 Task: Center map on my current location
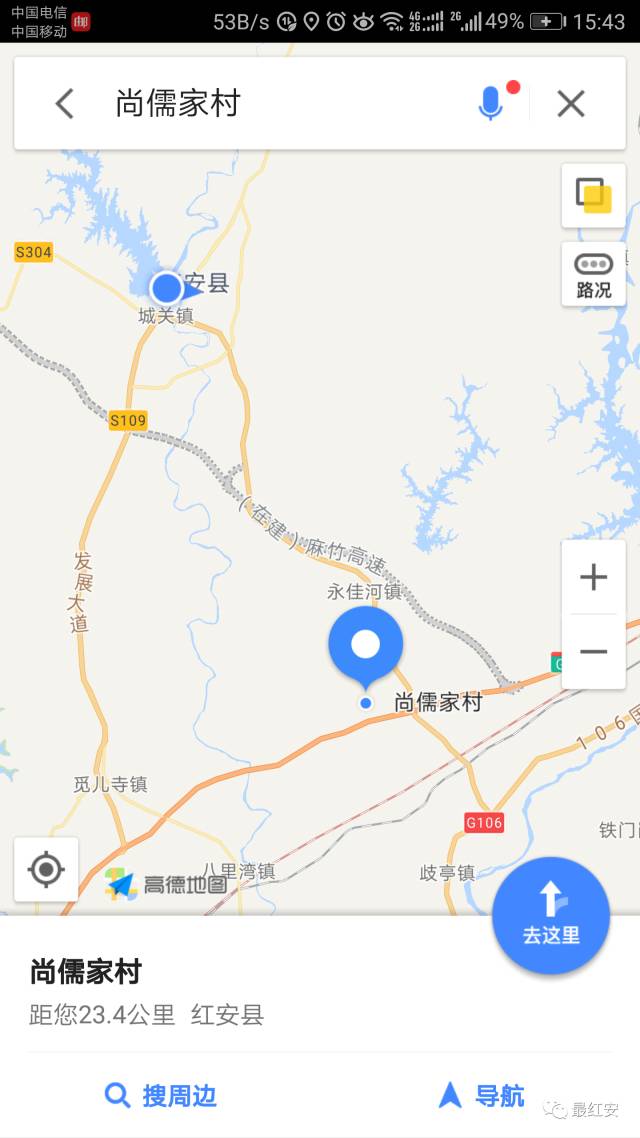click(x=46, y=869)
